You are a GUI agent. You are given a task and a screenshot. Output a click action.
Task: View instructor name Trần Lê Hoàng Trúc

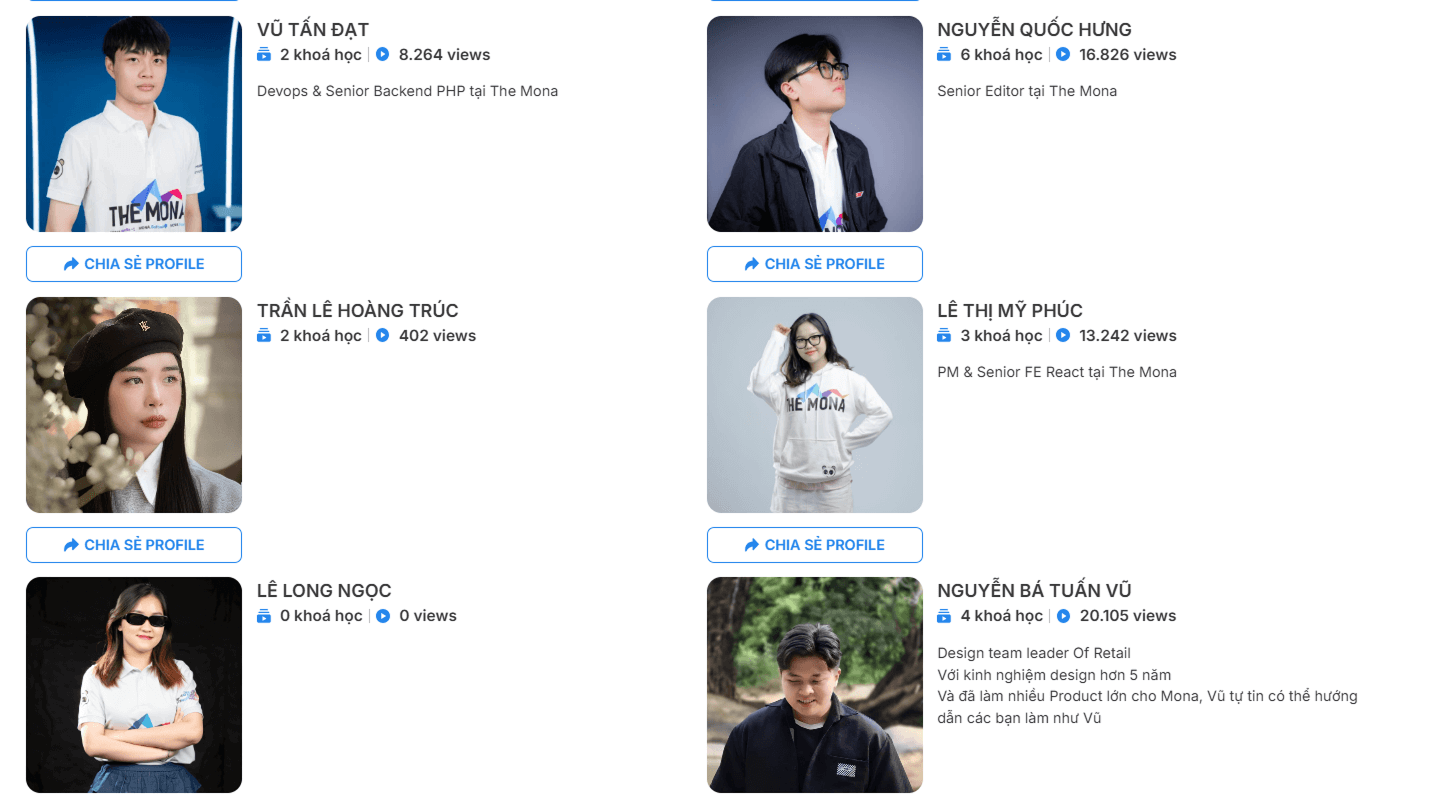(x=357, y=311)
